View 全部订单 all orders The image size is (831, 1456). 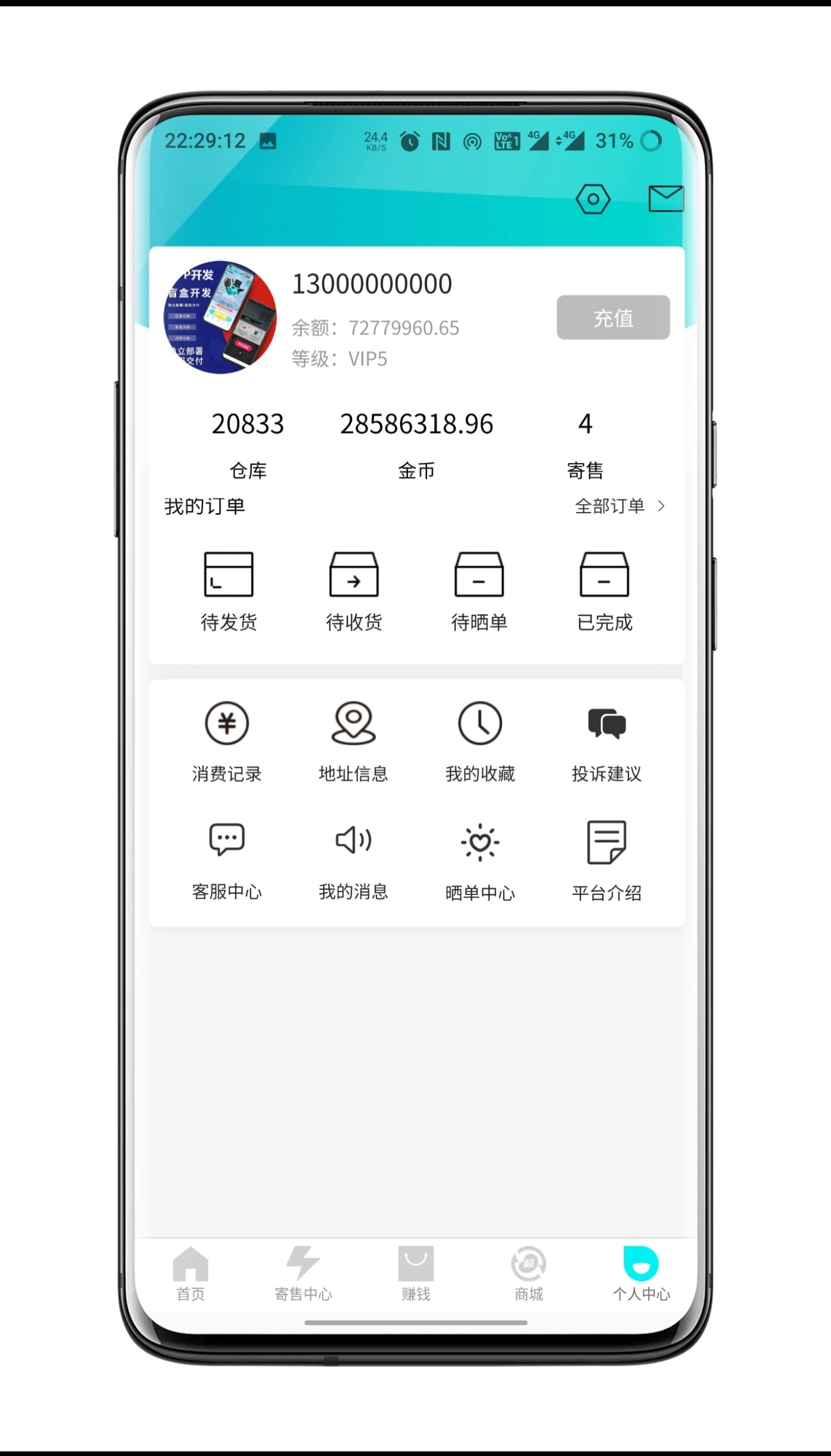point(620,506)
